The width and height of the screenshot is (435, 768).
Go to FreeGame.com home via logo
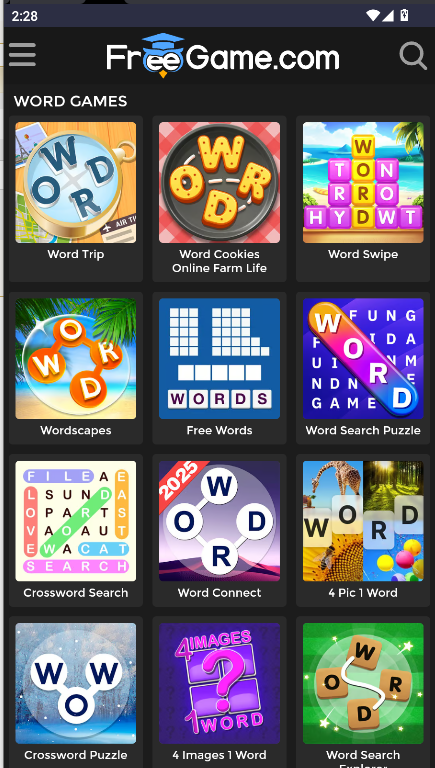click(222, 55)
